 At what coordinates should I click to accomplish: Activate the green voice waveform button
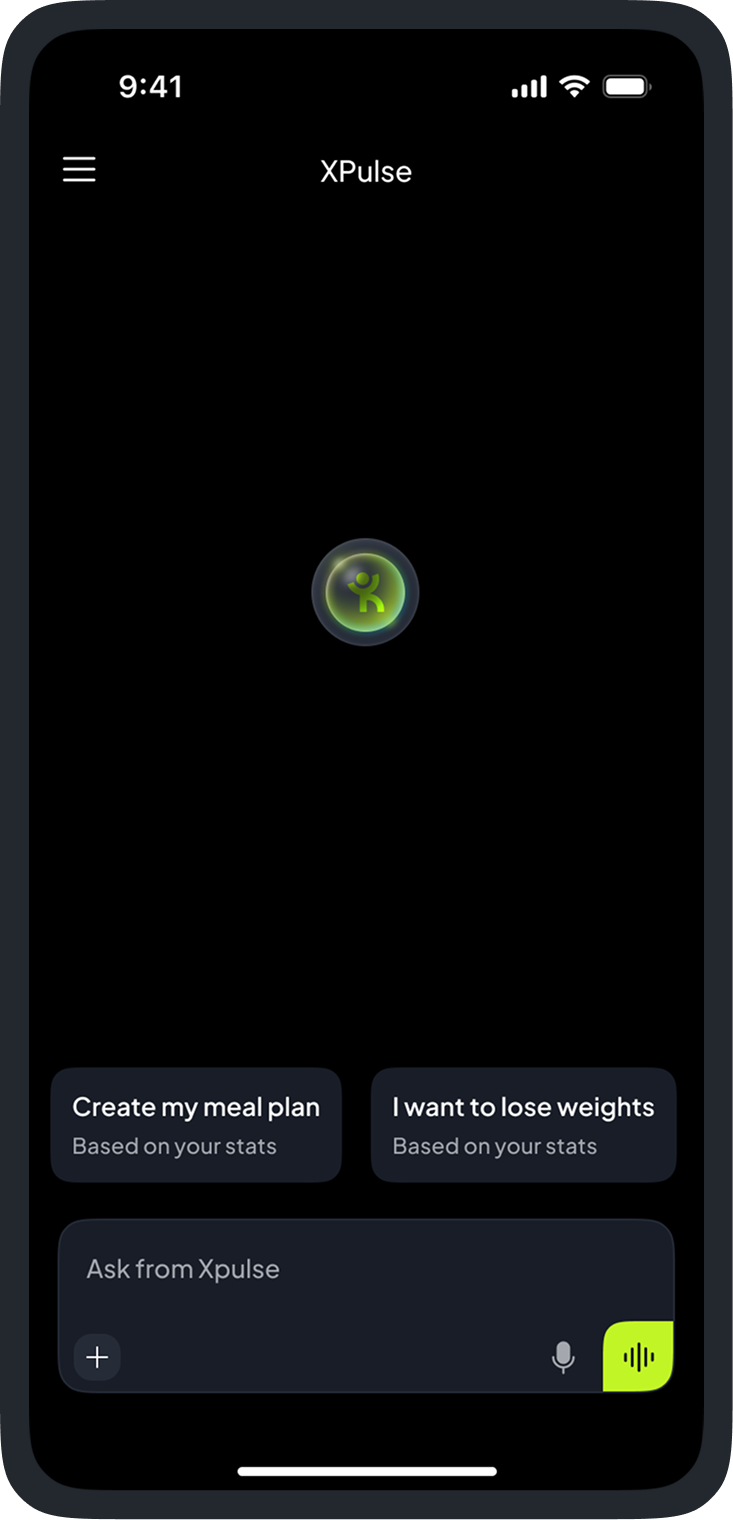[638, 1357]
